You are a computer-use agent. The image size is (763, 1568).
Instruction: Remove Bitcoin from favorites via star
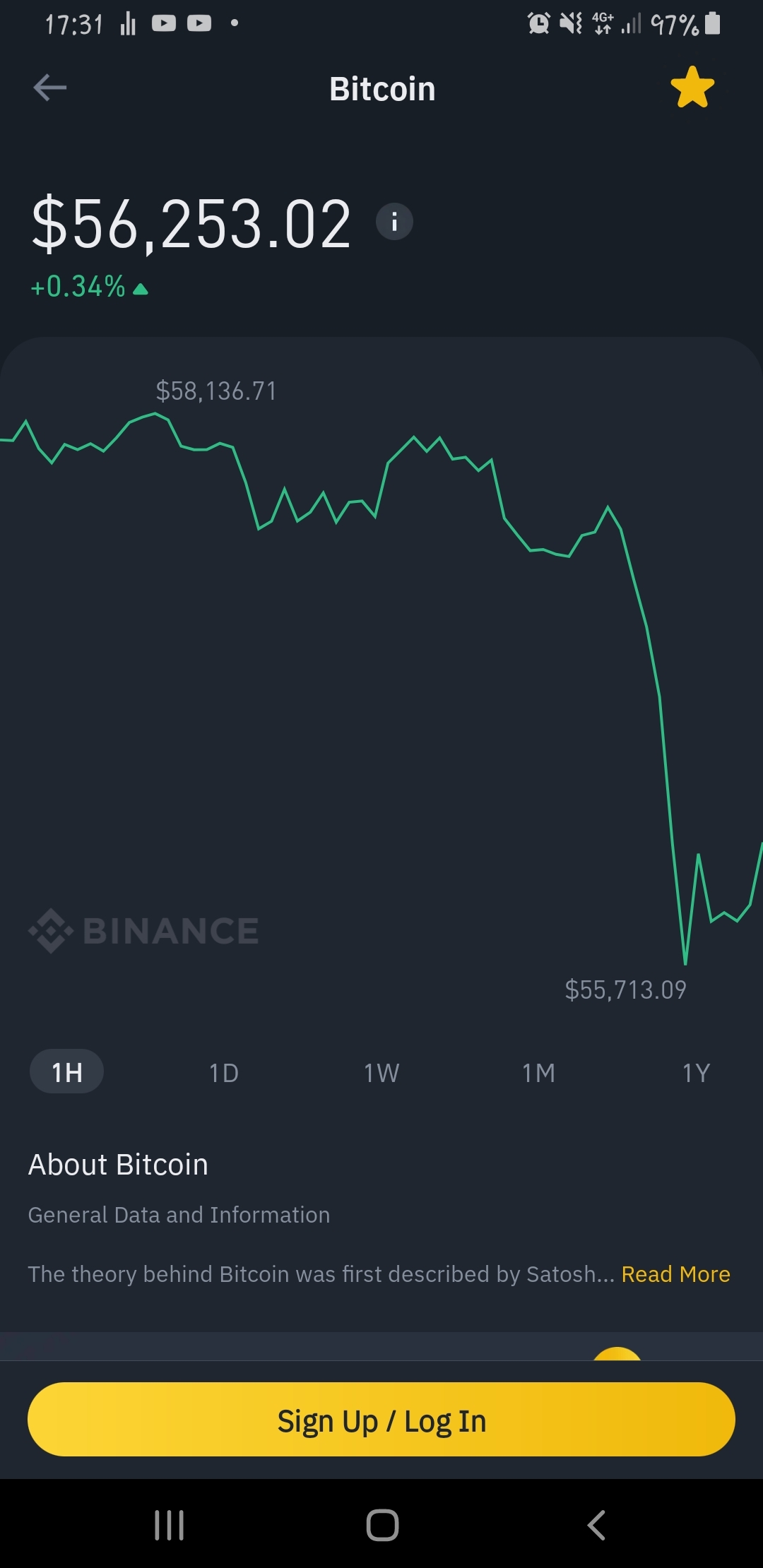tap(692, 88)
